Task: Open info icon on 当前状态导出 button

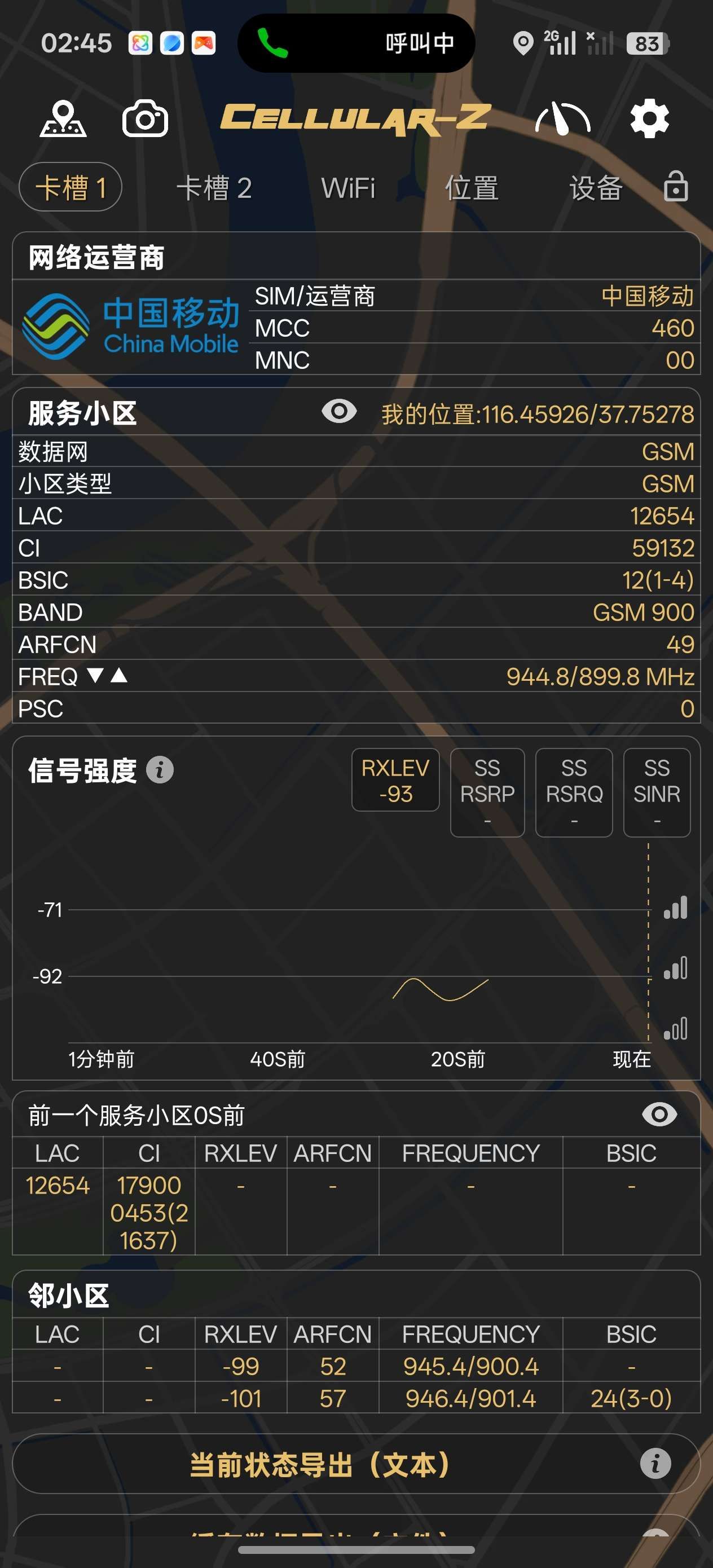Action: pyautogui.click(x=655, y=1463)
